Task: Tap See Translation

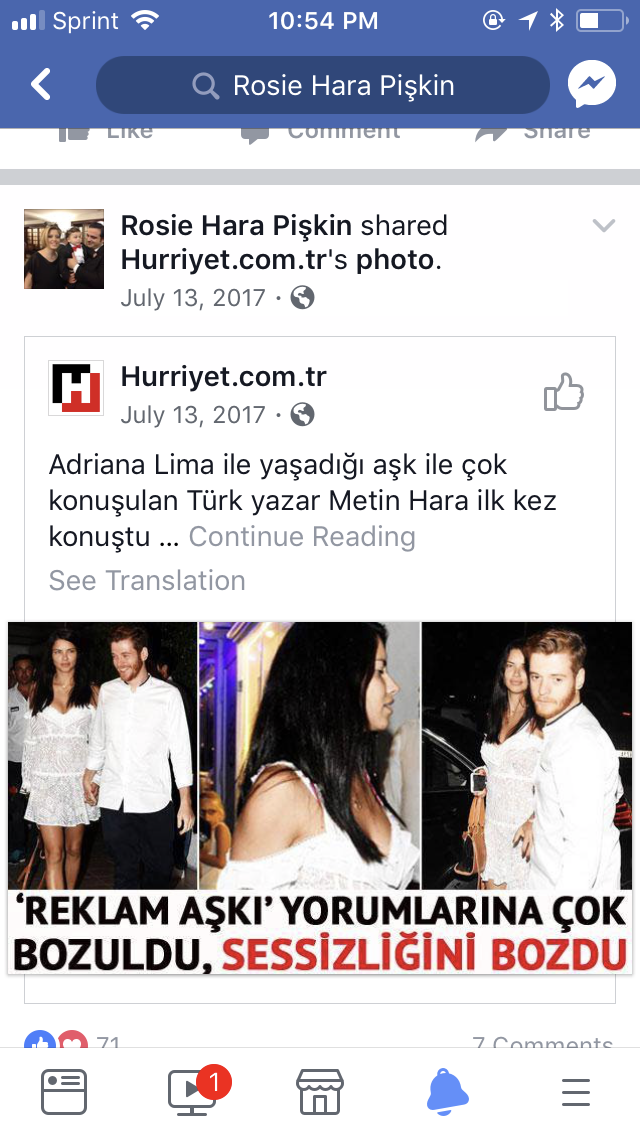Action: (147, 580)
